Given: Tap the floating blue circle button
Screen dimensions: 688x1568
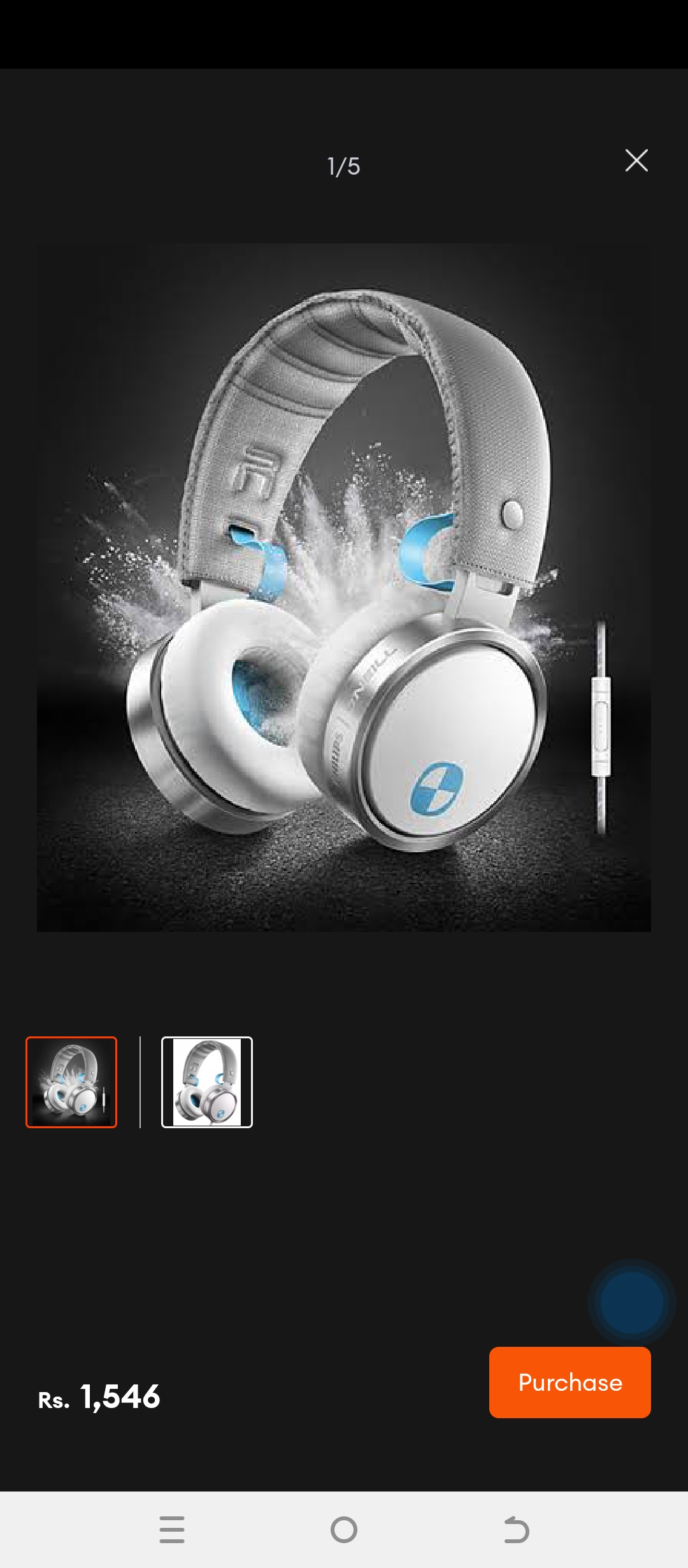Looking at the screenshot, I should 631,1302.
